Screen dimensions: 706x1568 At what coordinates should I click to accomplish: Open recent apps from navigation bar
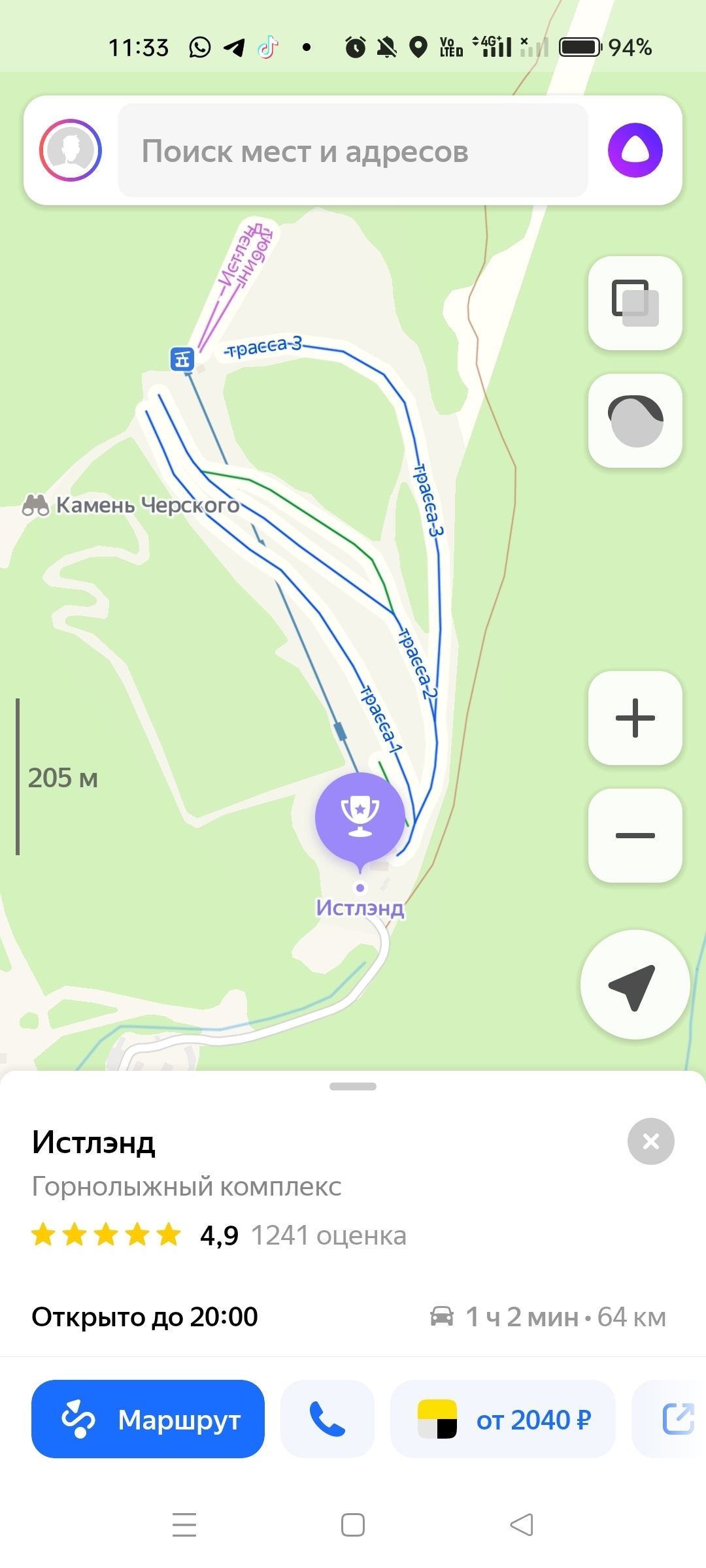click(184, 1525)
